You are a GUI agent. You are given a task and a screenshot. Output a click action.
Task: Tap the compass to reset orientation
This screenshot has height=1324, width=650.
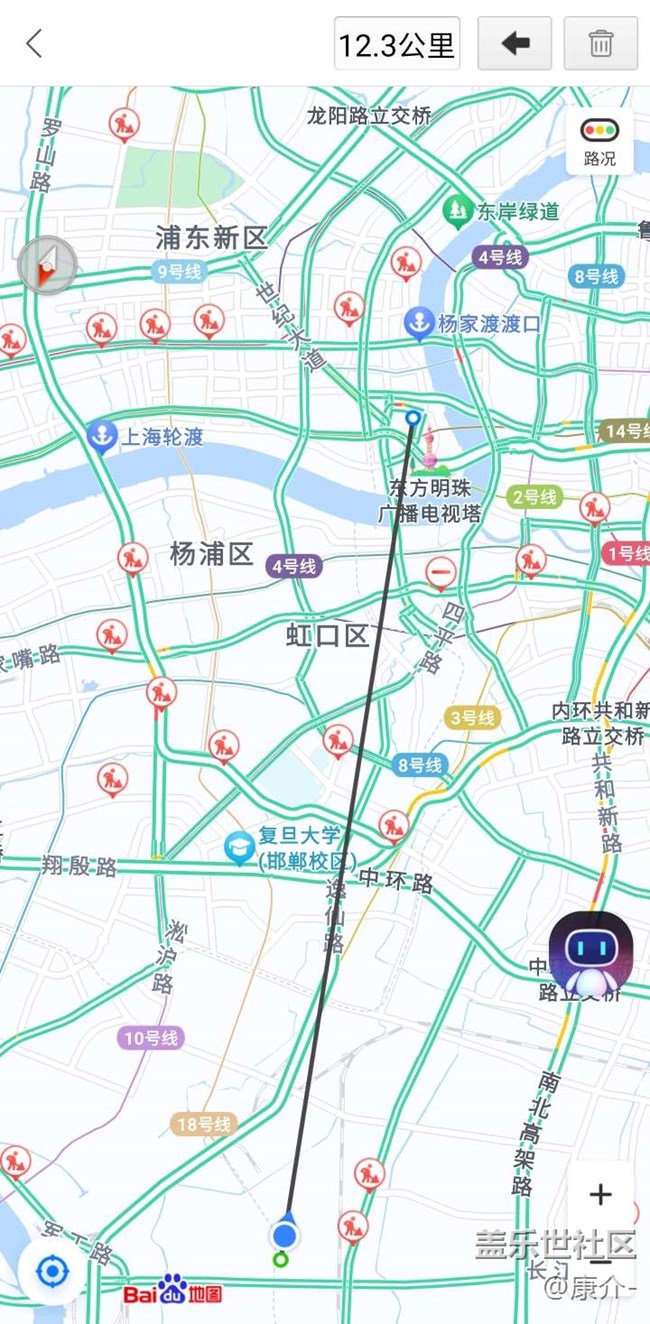47,266
